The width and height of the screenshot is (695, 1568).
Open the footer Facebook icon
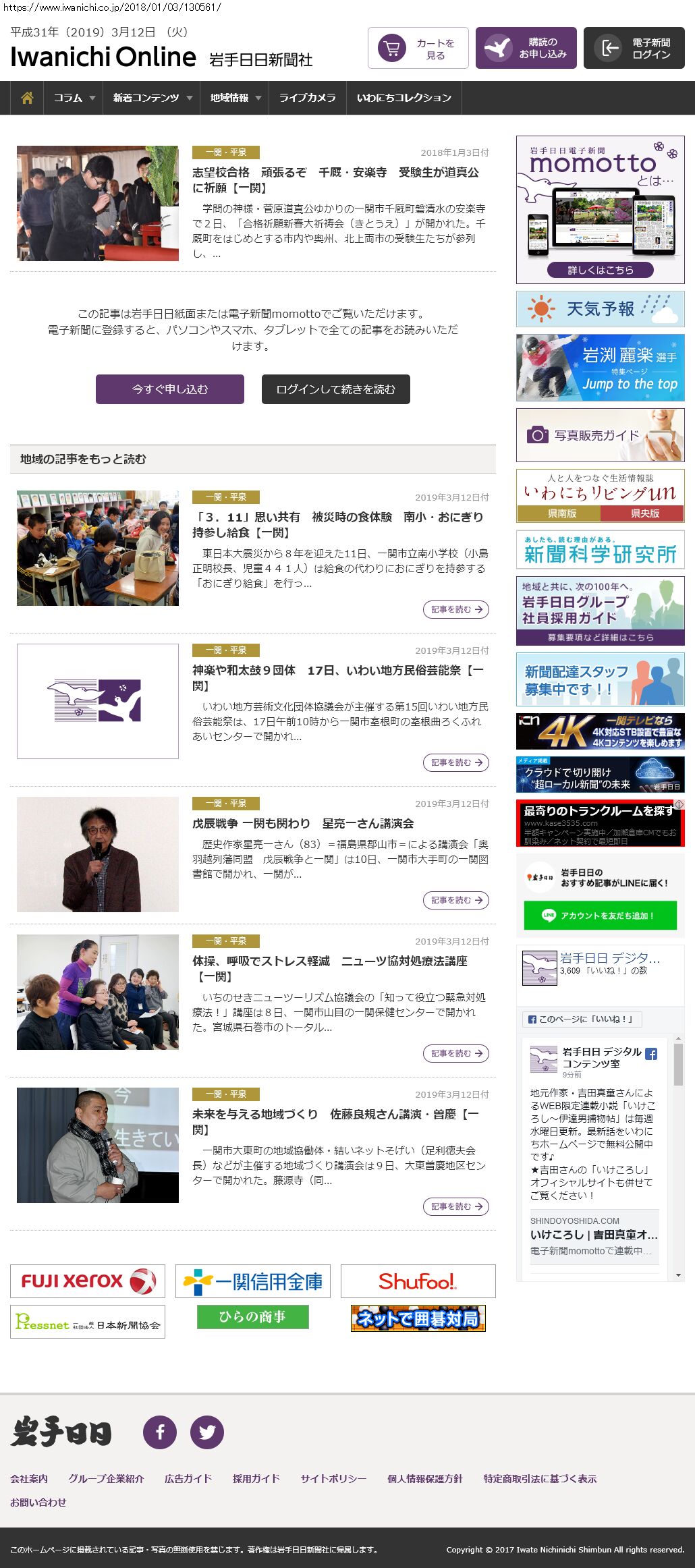[160, 1432]
